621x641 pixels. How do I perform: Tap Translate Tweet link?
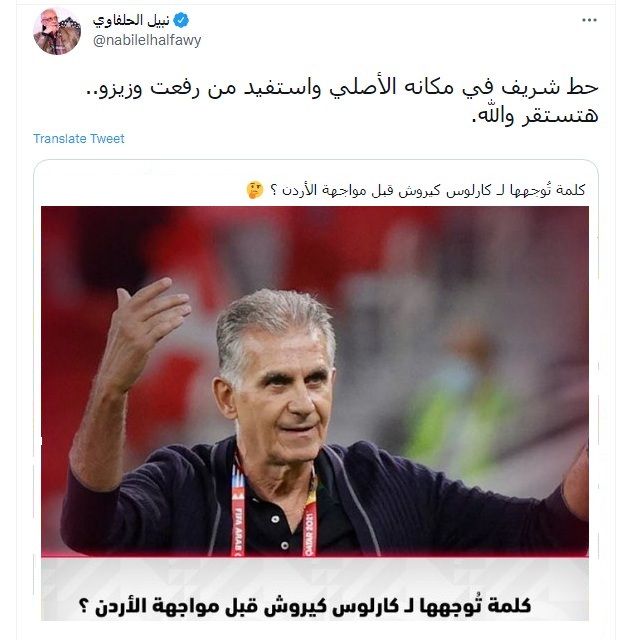79,139
